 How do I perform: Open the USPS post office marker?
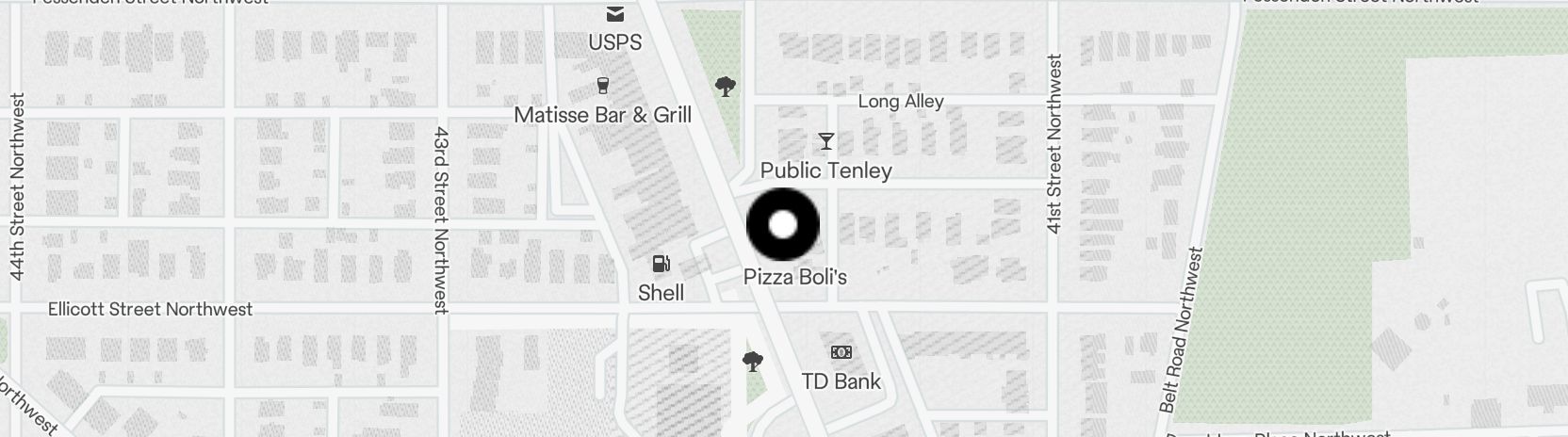click(x=615, y=14)
